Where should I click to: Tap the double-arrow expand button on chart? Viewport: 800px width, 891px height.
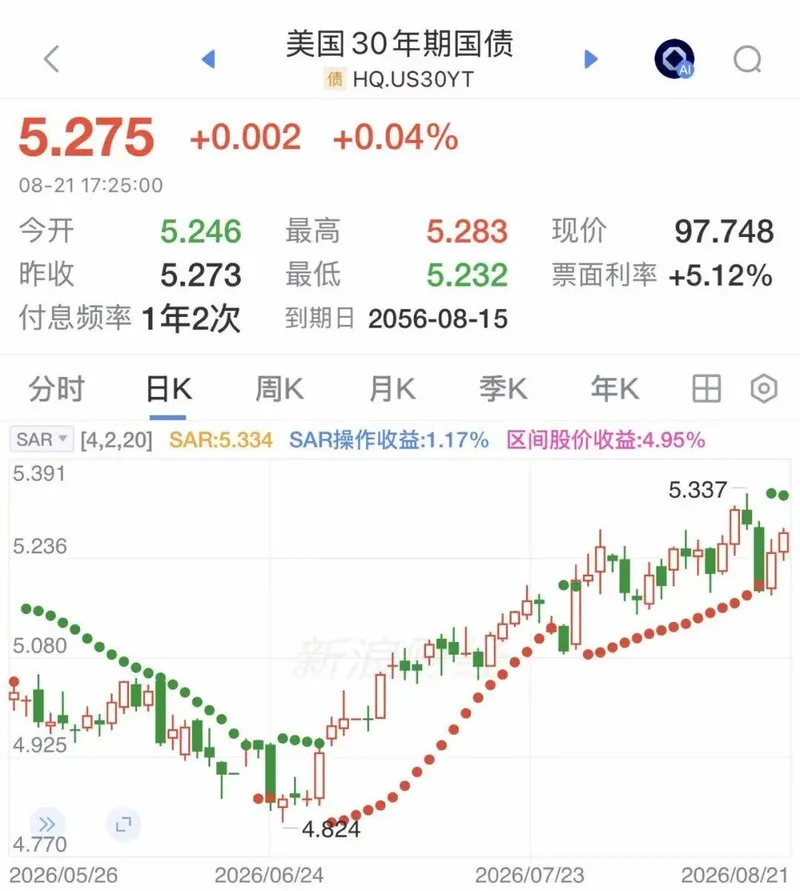(47, 824)
